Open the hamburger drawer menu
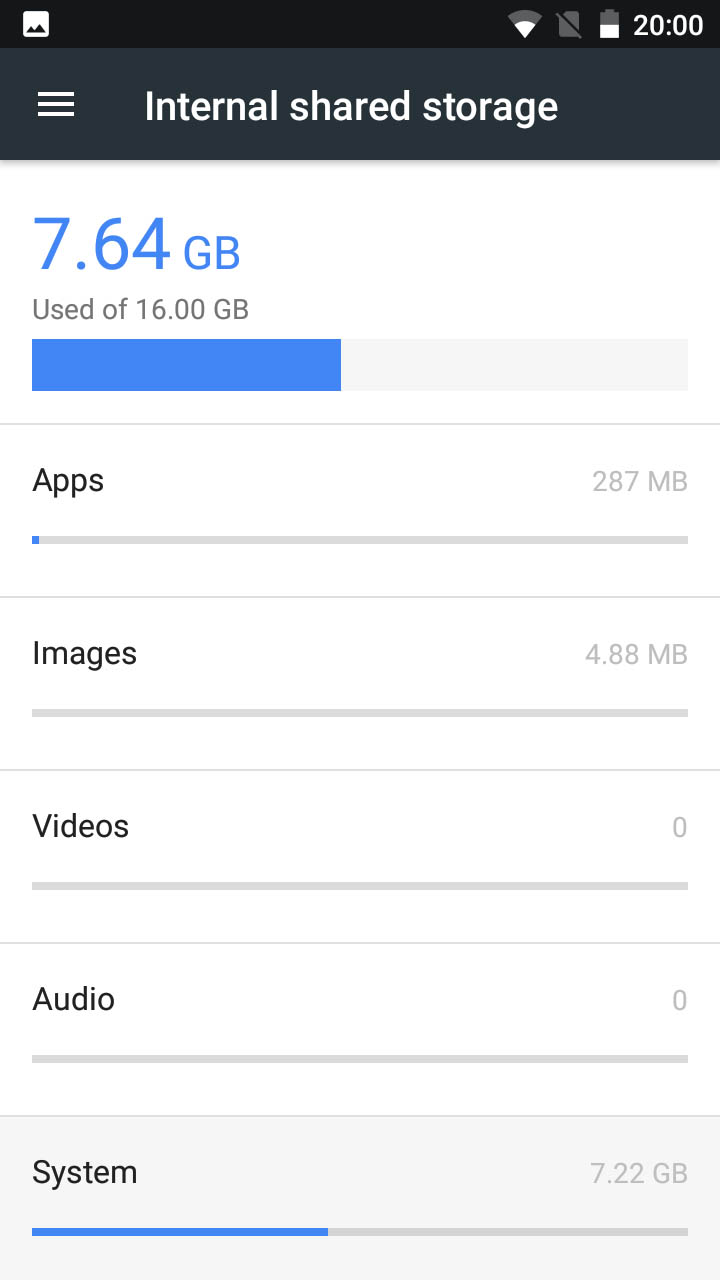 [56, 105]
